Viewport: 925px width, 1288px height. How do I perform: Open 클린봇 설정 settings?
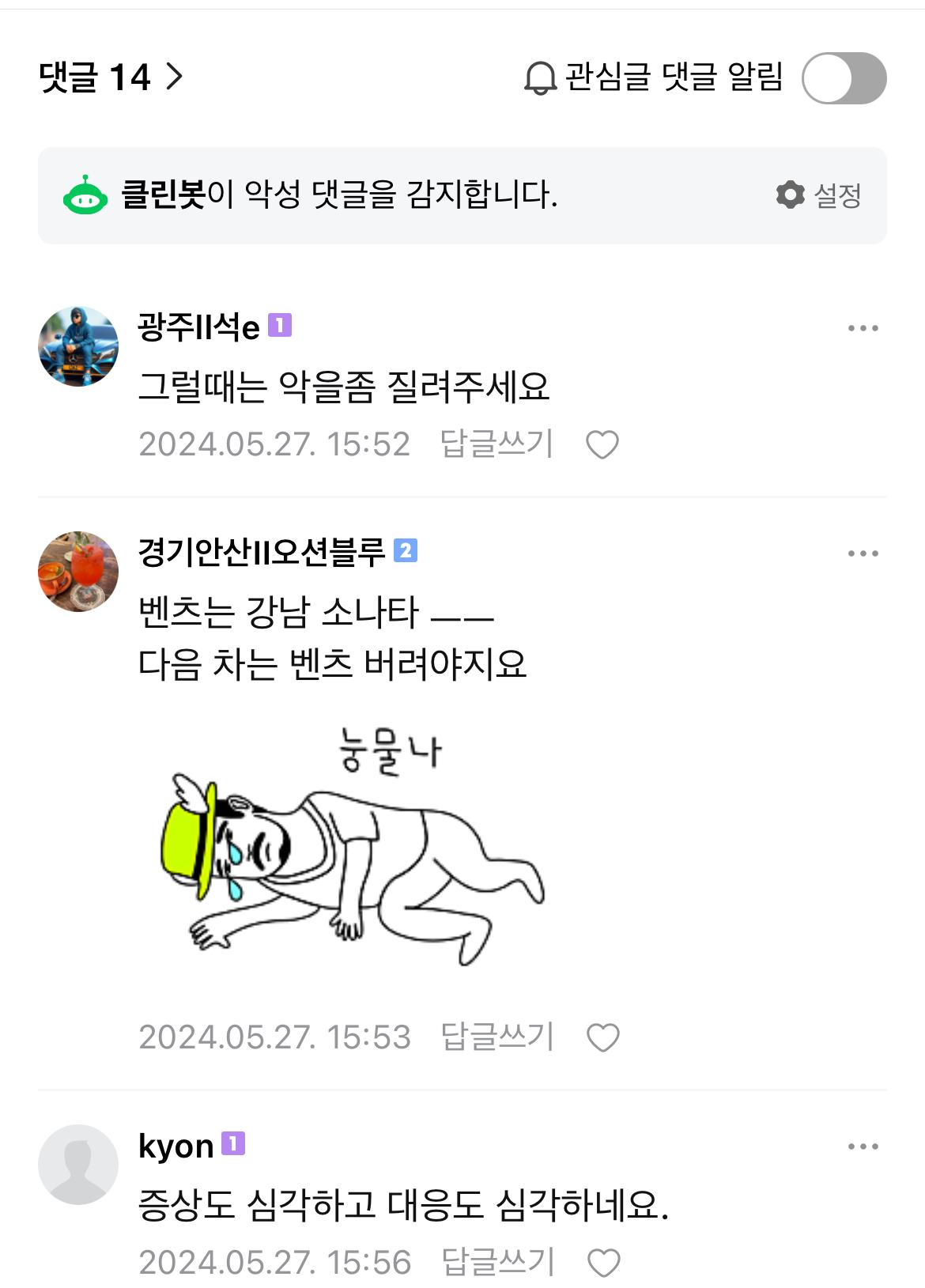pyautogui.click(x=818, y=195)
